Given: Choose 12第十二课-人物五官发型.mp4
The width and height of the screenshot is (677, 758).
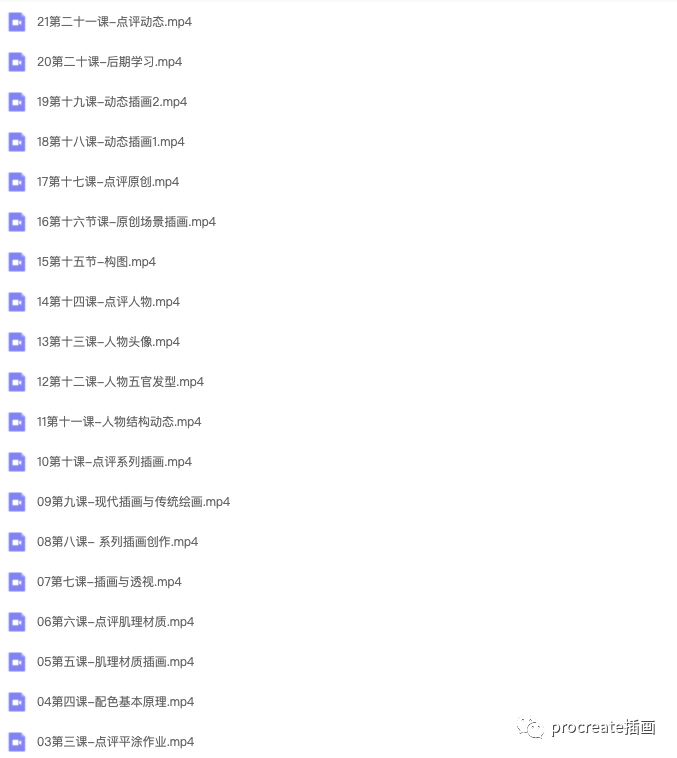Looking at the screenshot, I should tap(120, 382).
